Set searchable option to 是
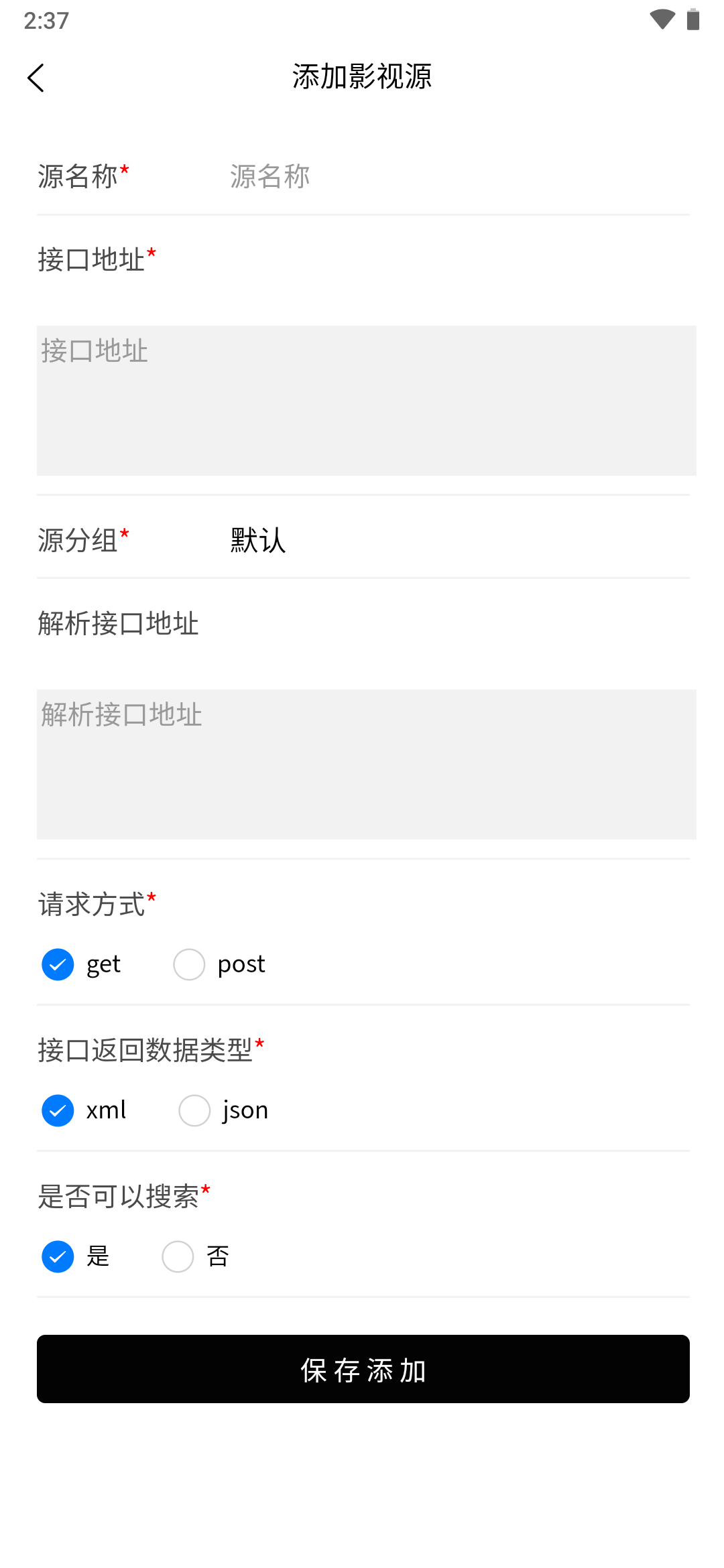Image resolution: width=724 pixels, height=1568 pixels. [x=58, y=1256]
